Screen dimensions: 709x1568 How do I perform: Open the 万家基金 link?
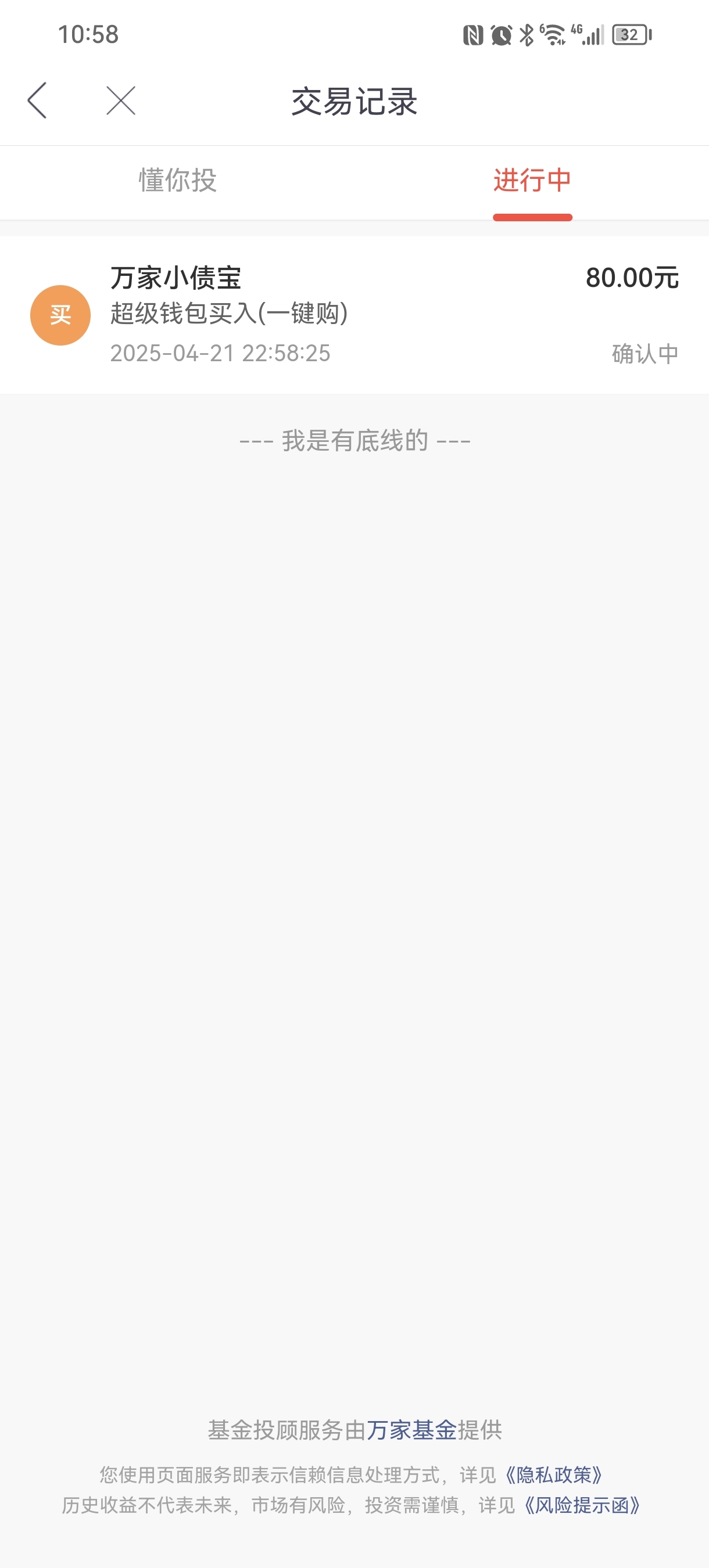[412, 1430]
